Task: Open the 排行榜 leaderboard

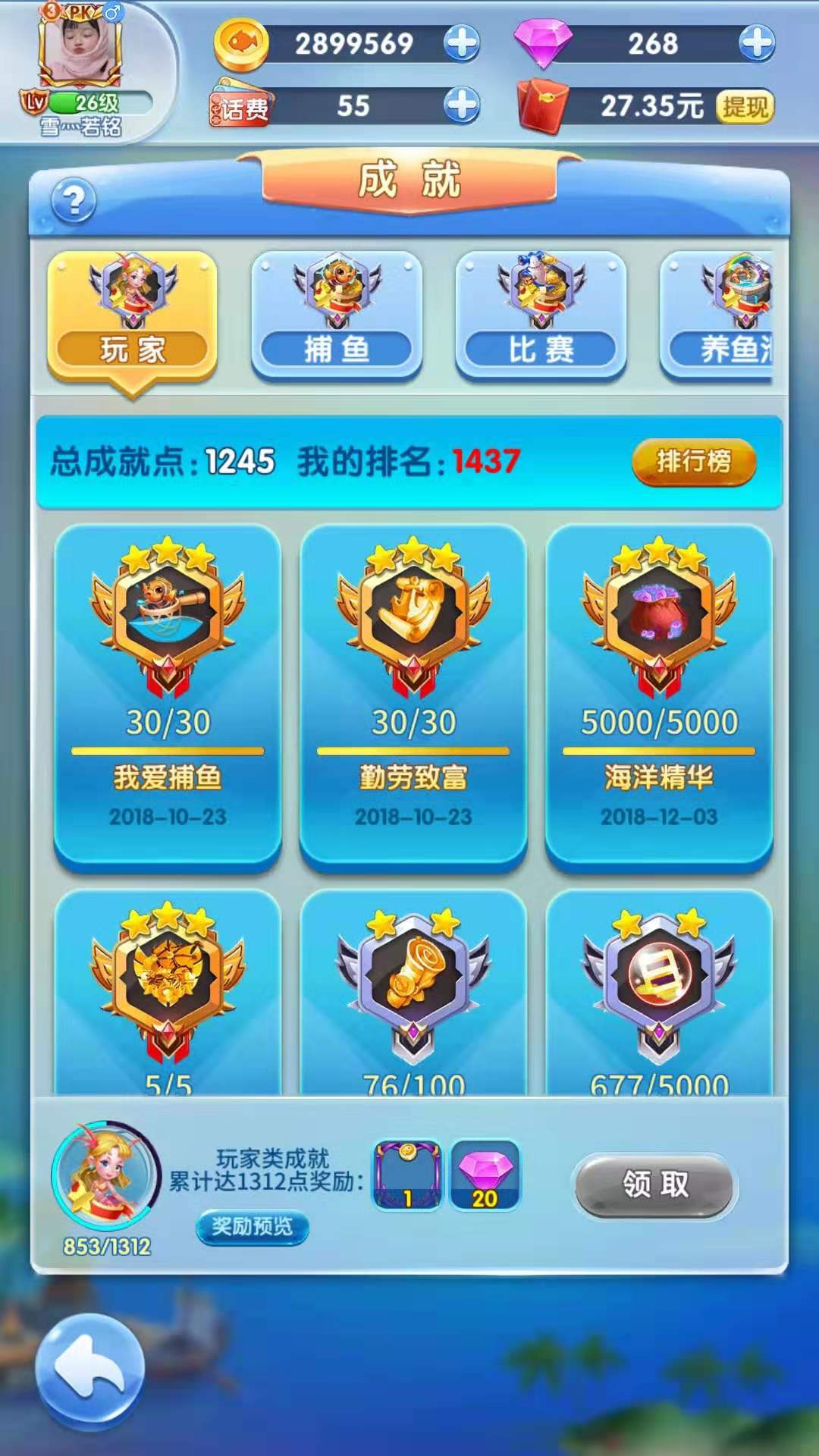Action: point(693,461)
